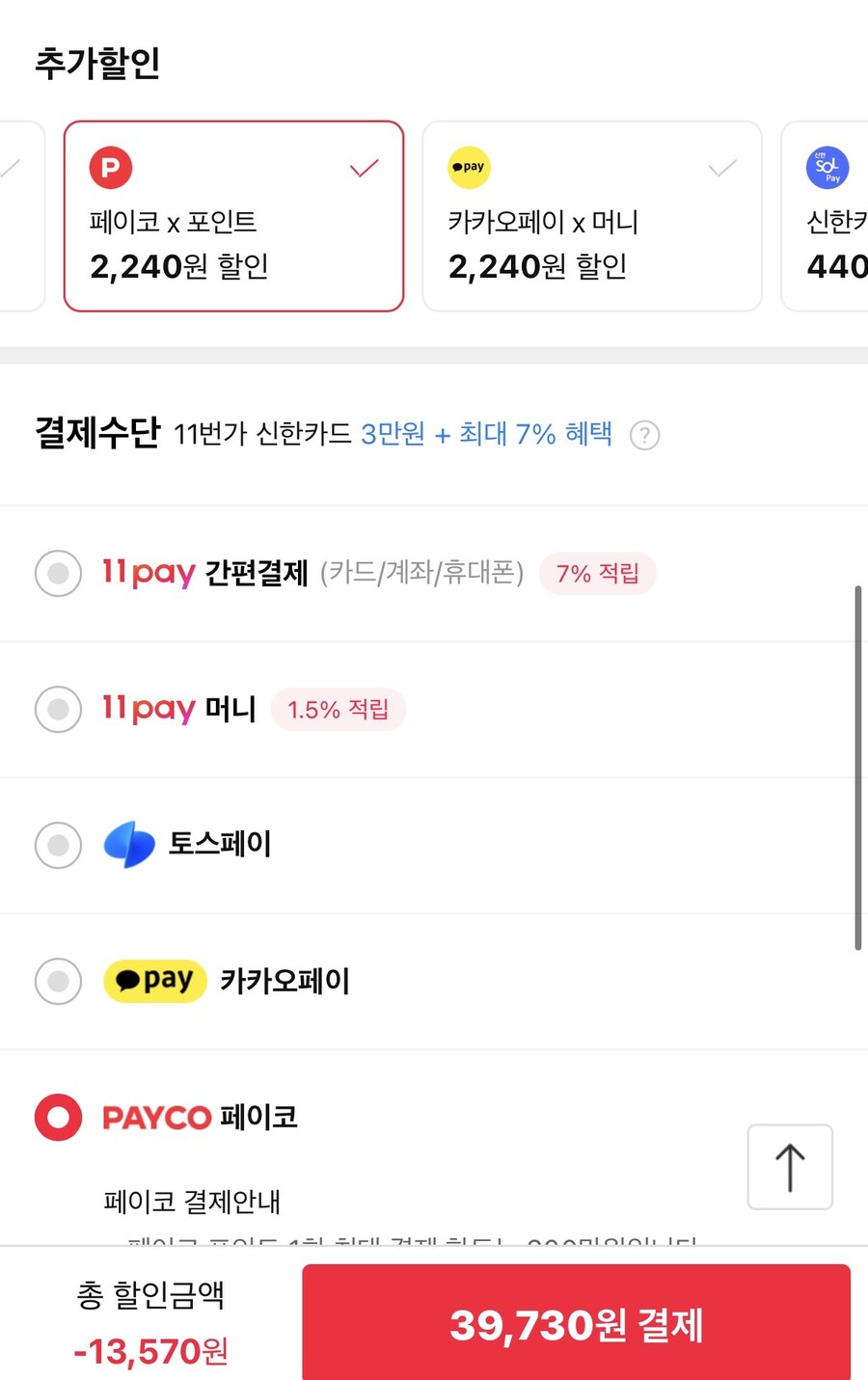Viewport: 868px width, 1380px height.
Task: Expand the 페이코 결제안내 details
Action: (x=188, y=1203)
